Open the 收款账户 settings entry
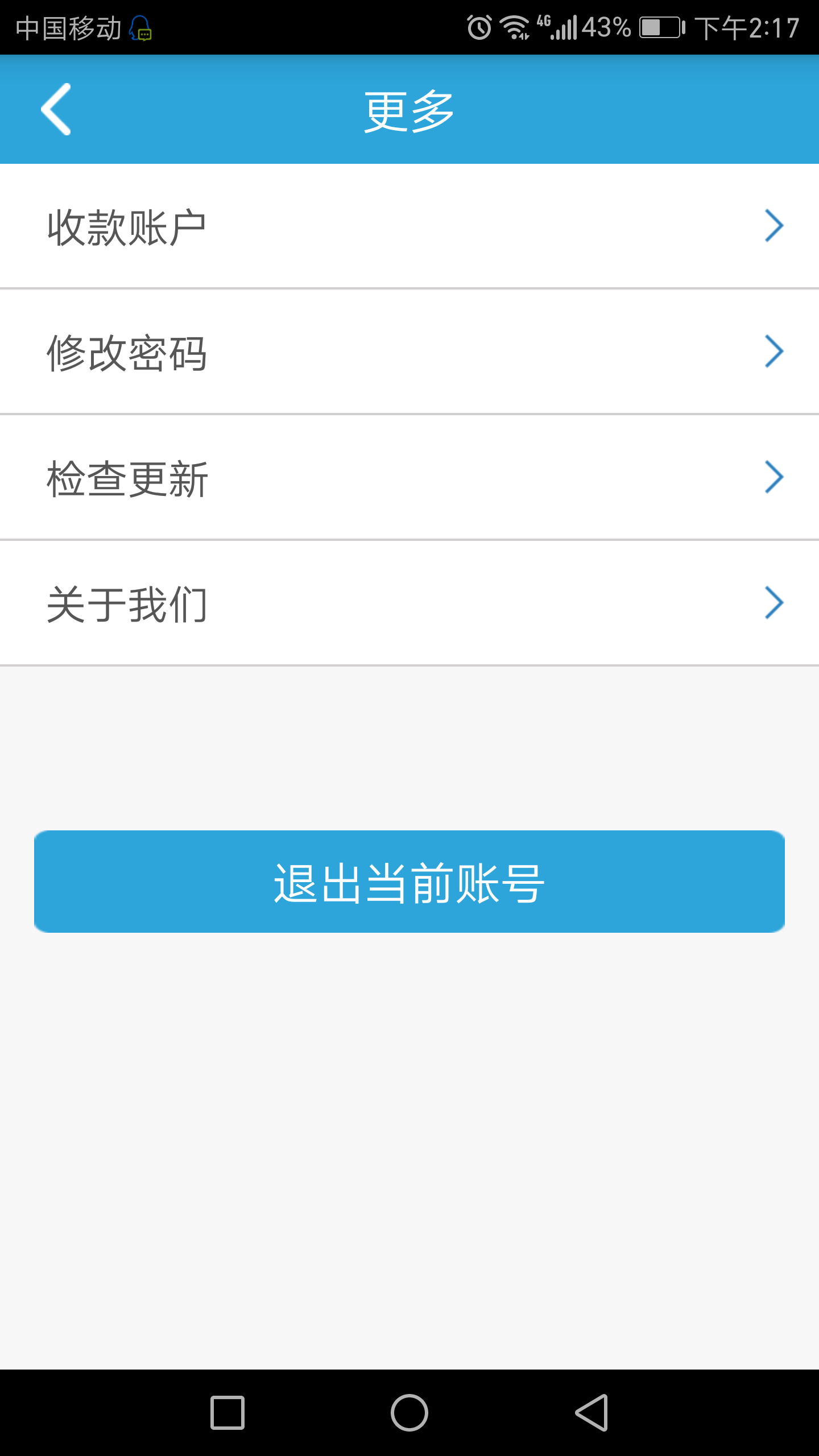819x1456 pixels. pos(128,225)
